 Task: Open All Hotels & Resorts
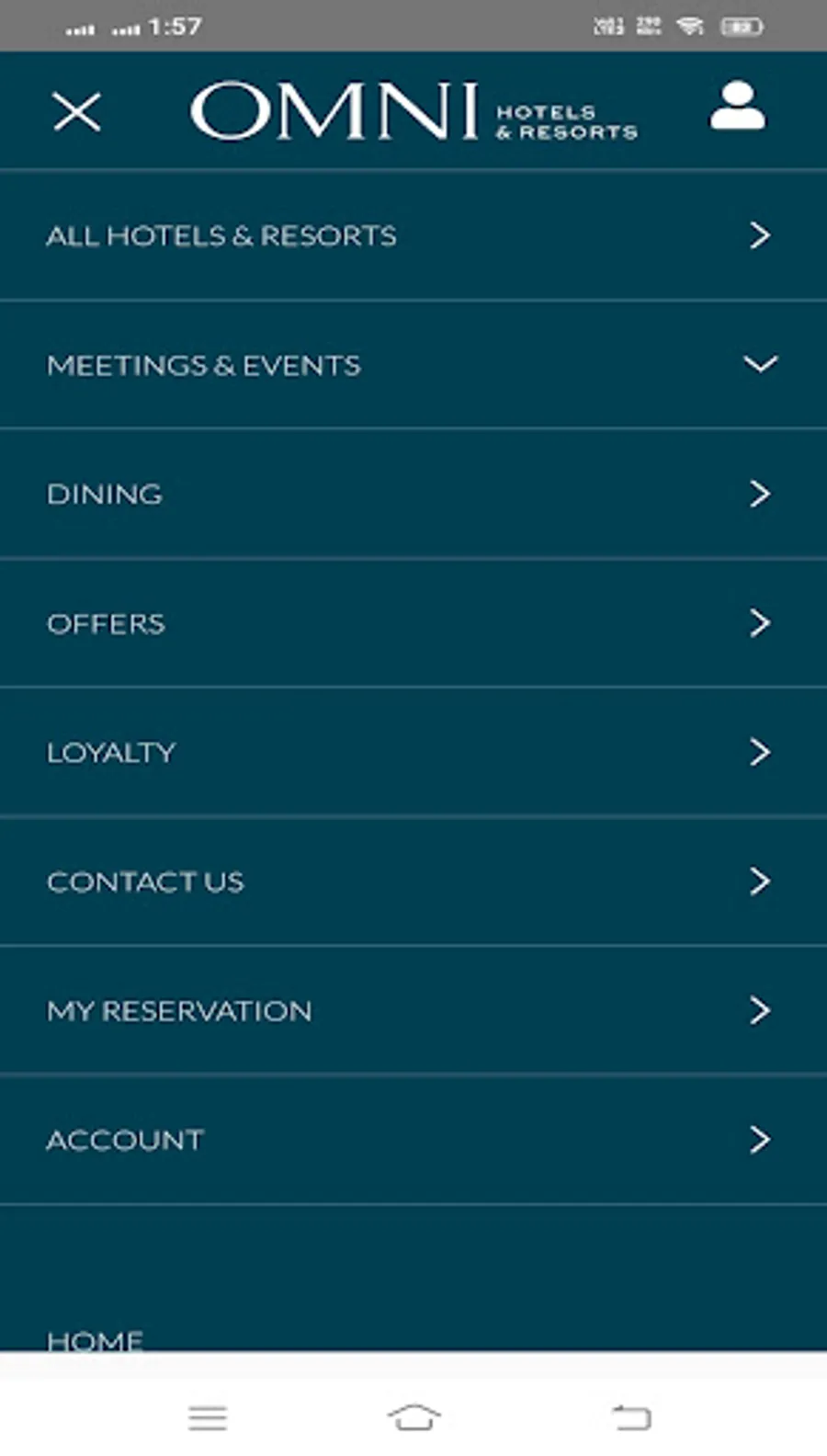pyautogui.click(x=412, y=235)
